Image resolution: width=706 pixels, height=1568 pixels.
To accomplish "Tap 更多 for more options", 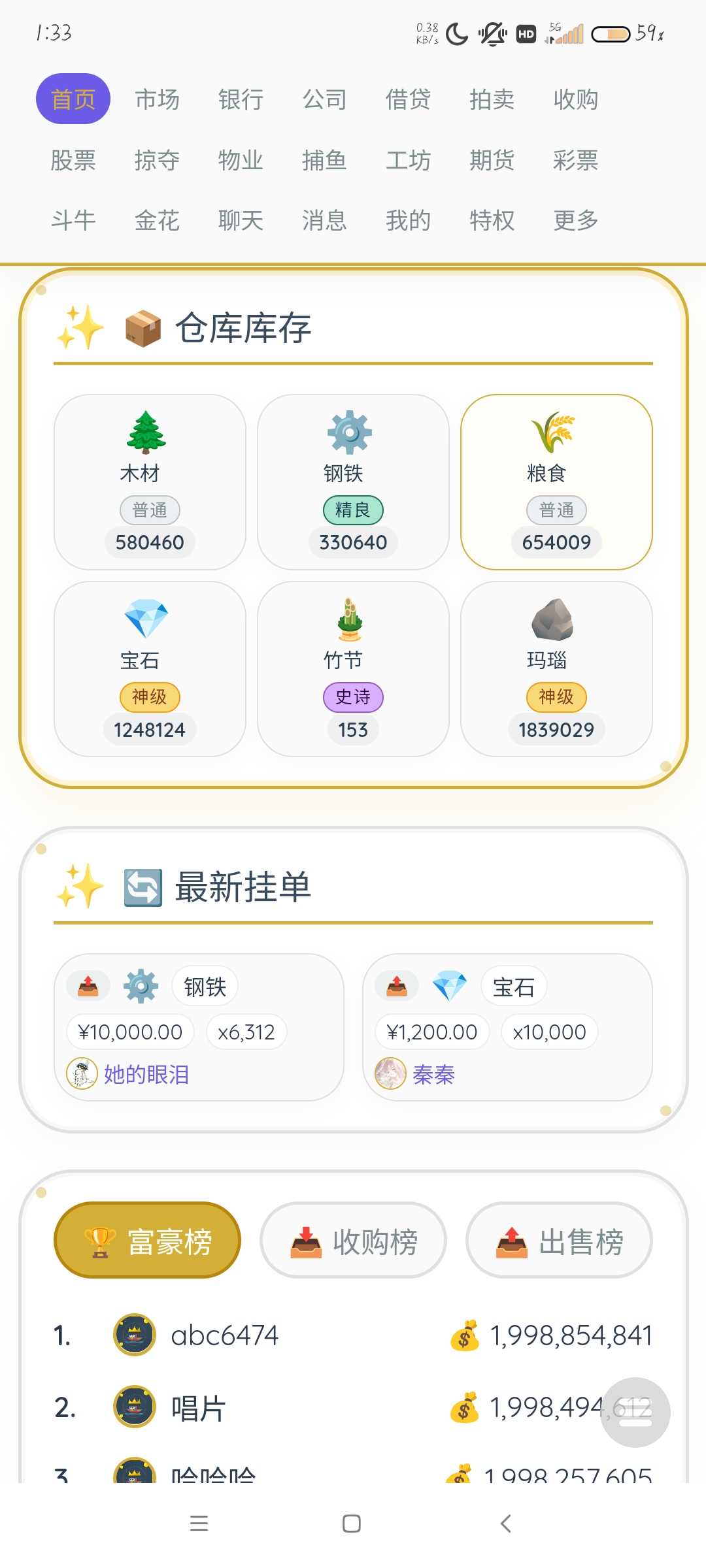I will [x=575, y=220].
